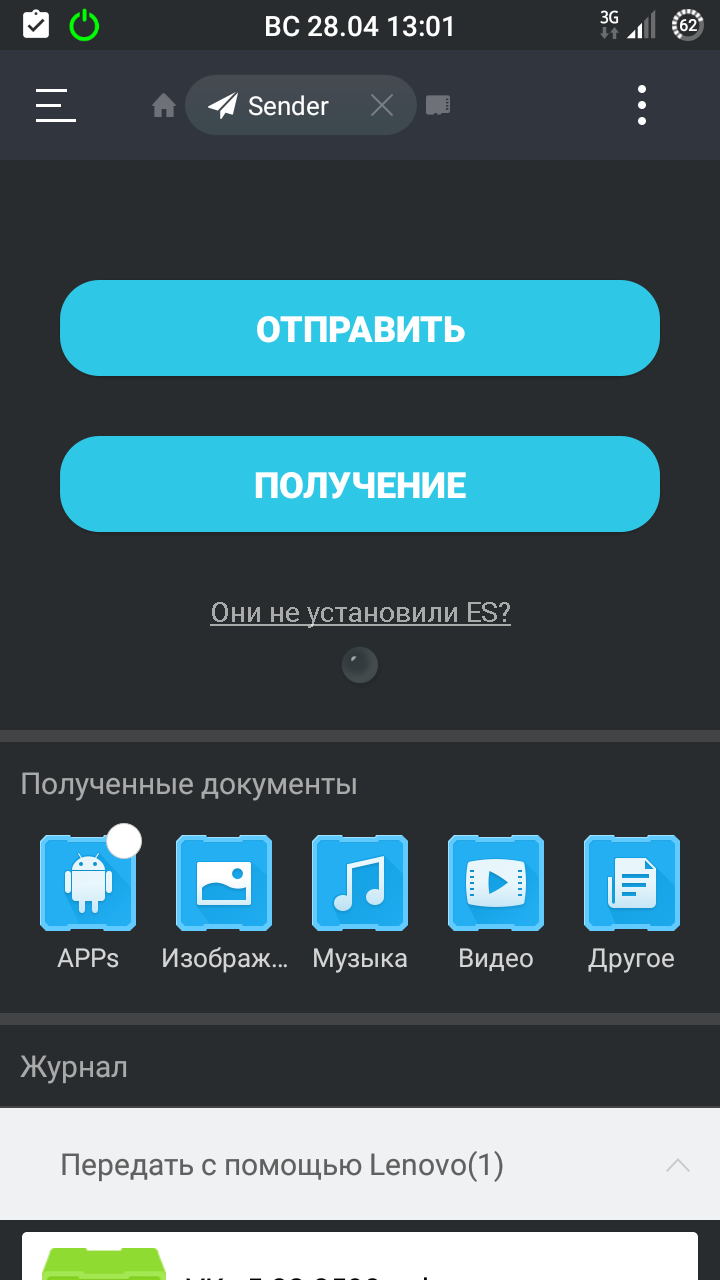This screenshot has height=1280, width=720.
Task: Tap the ОТПРАВИТЬ button
Action: point(360,328)
